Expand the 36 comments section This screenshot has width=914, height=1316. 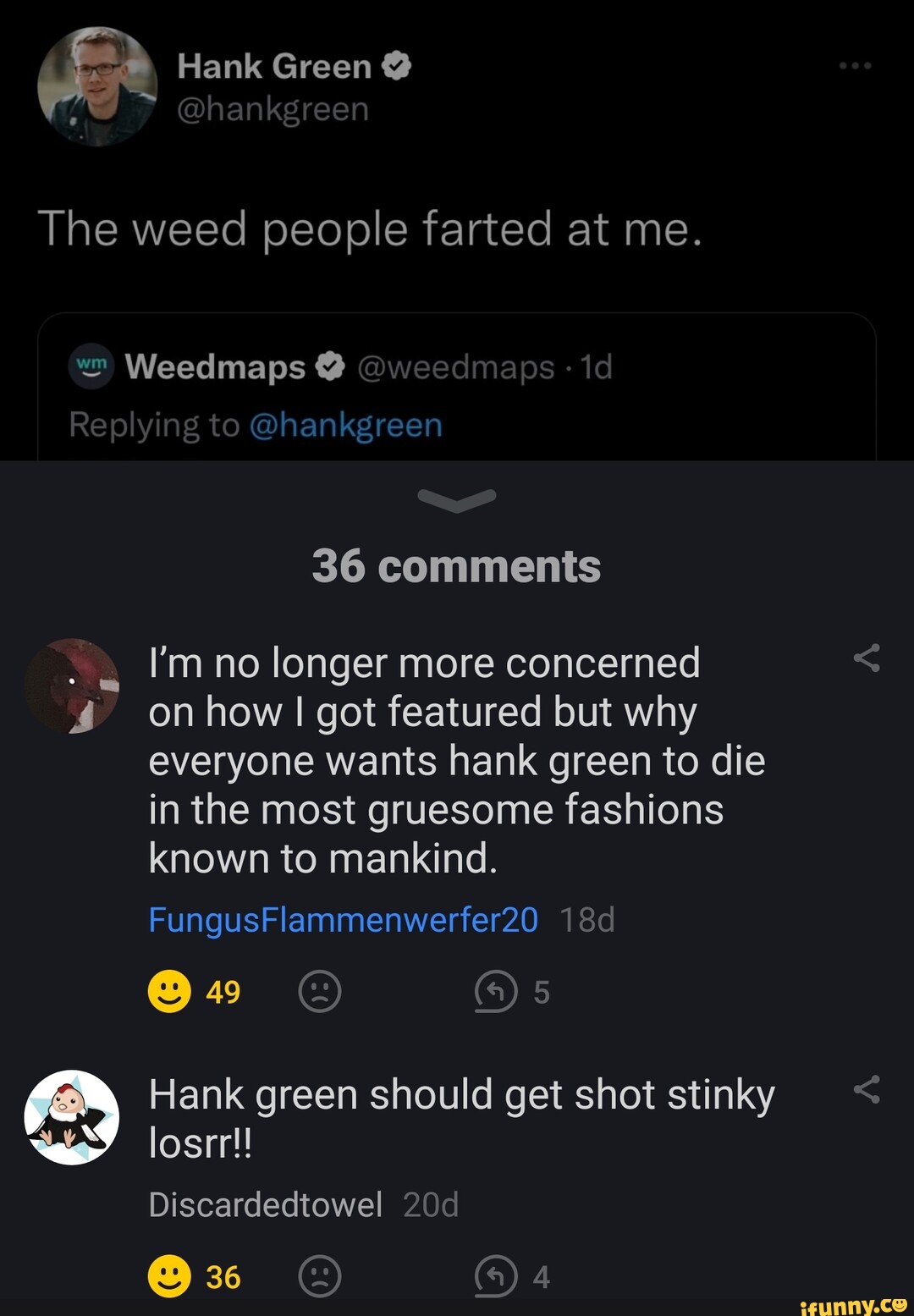(x=457, y=566)
